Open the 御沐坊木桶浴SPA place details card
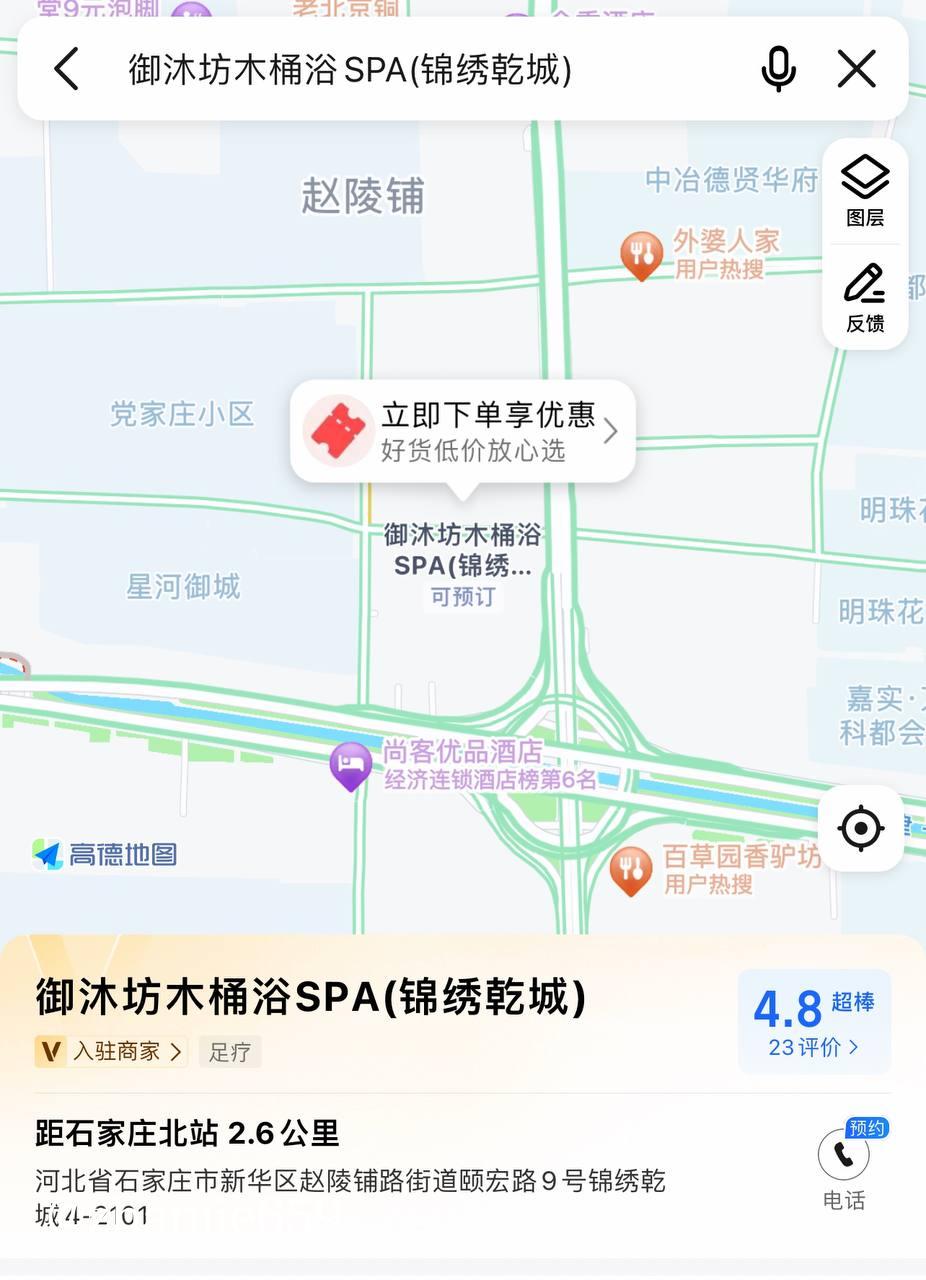This screenshot has width=926, height=1280. click(311, 997)
